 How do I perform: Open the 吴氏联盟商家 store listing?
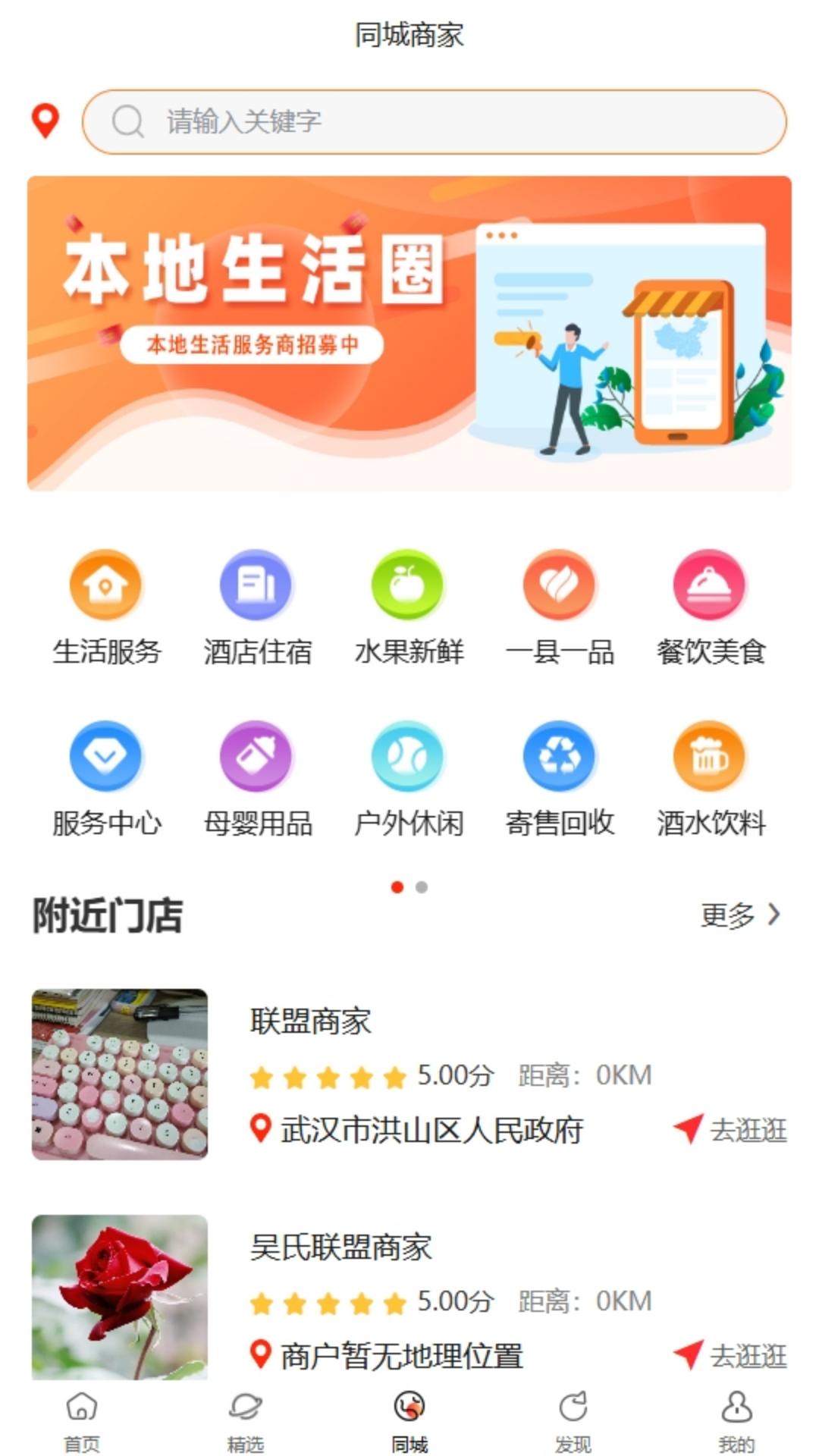coord(409,1298)
